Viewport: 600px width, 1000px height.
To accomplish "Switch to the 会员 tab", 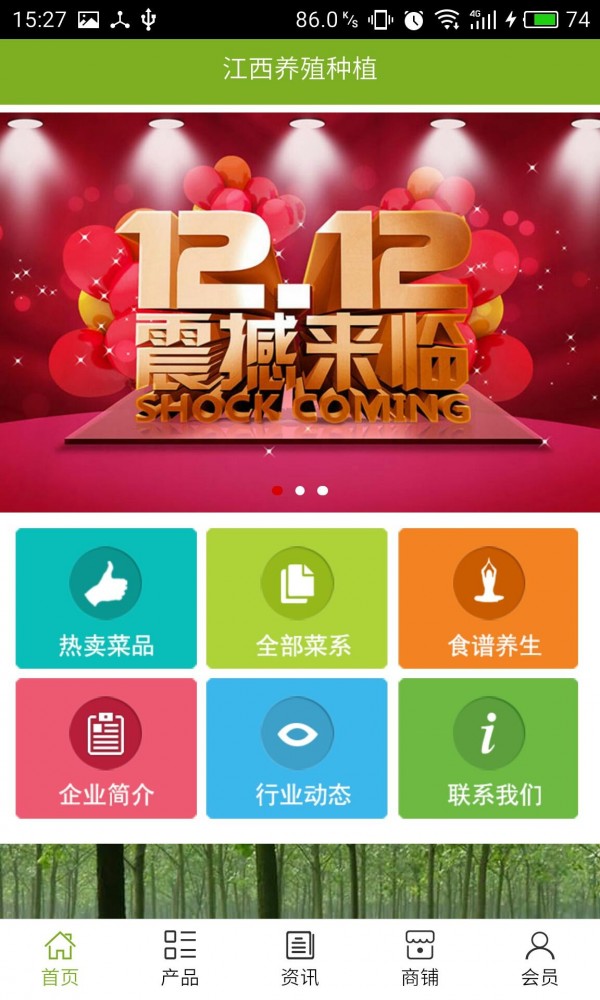I will click(540, 958).
